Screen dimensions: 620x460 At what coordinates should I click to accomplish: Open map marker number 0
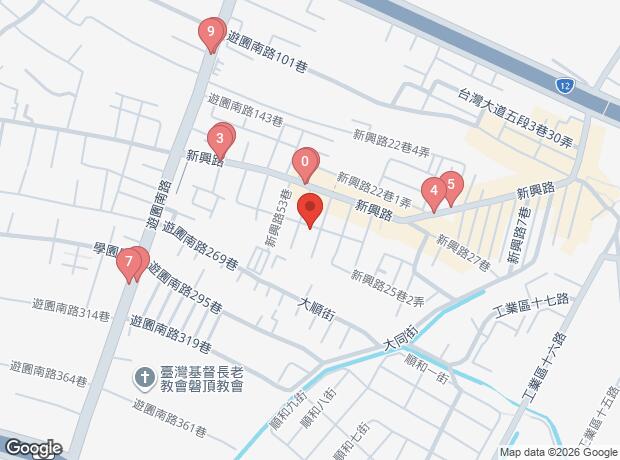click(305, 164)
